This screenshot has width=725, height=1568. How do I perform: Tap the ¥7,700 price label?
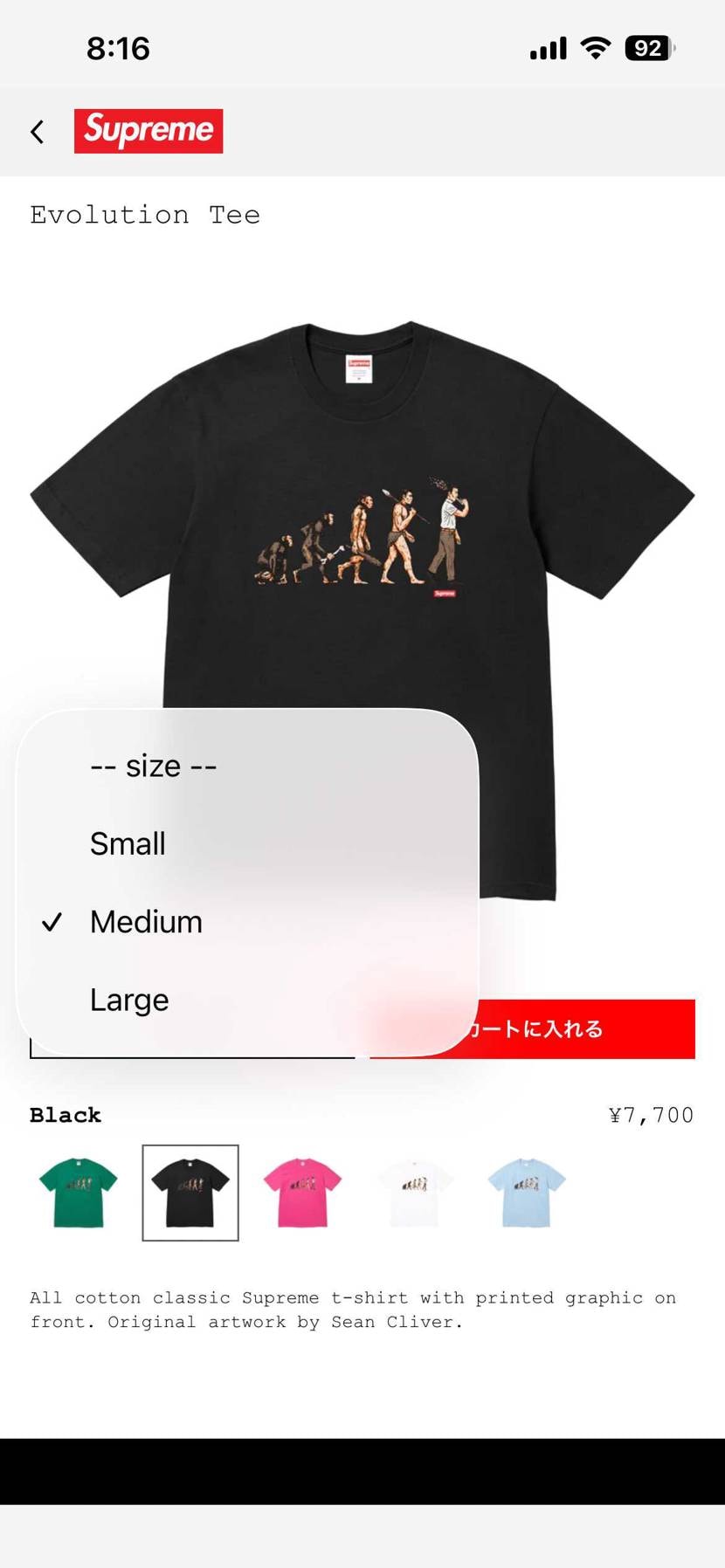coord(650,1115)
